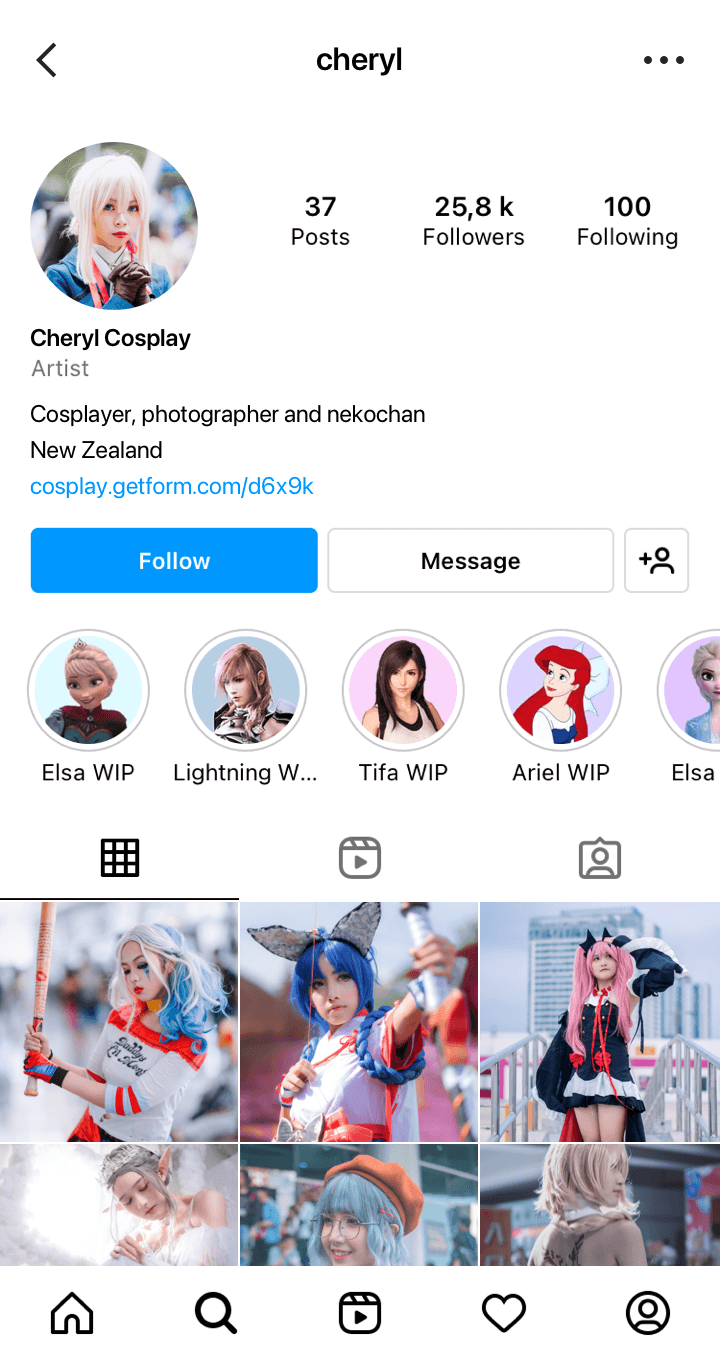Open the activity heart tab
The width and height of the screenshot is (720, 1360).
pos(504,1313)
